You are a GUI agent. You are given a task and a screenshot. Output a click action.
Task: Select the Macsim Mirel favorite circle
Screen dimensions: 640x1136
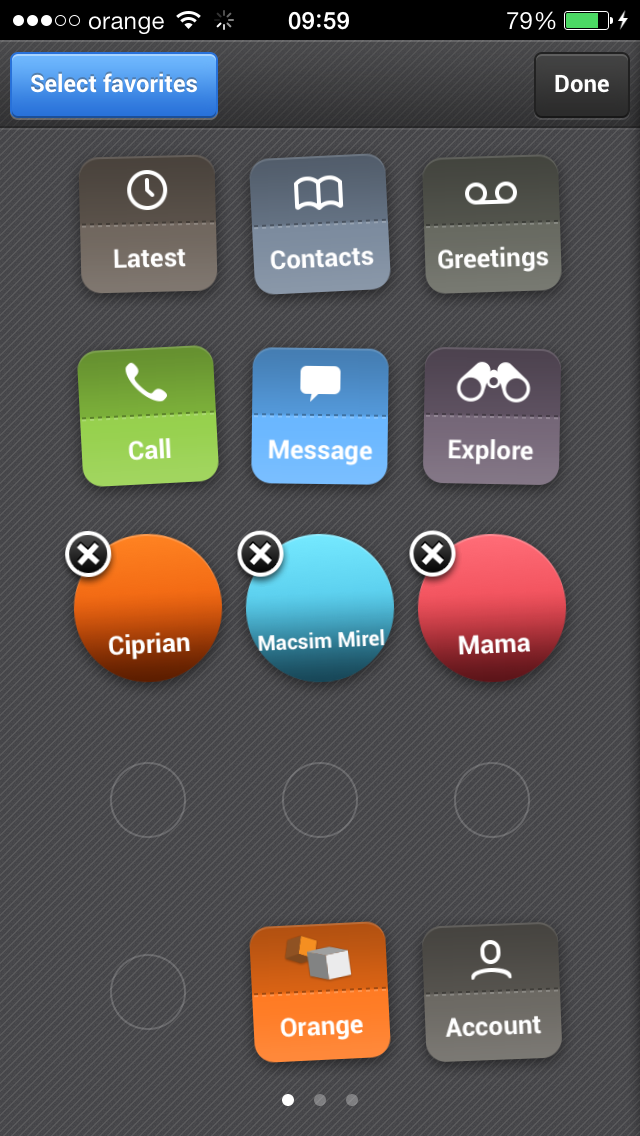320,608
